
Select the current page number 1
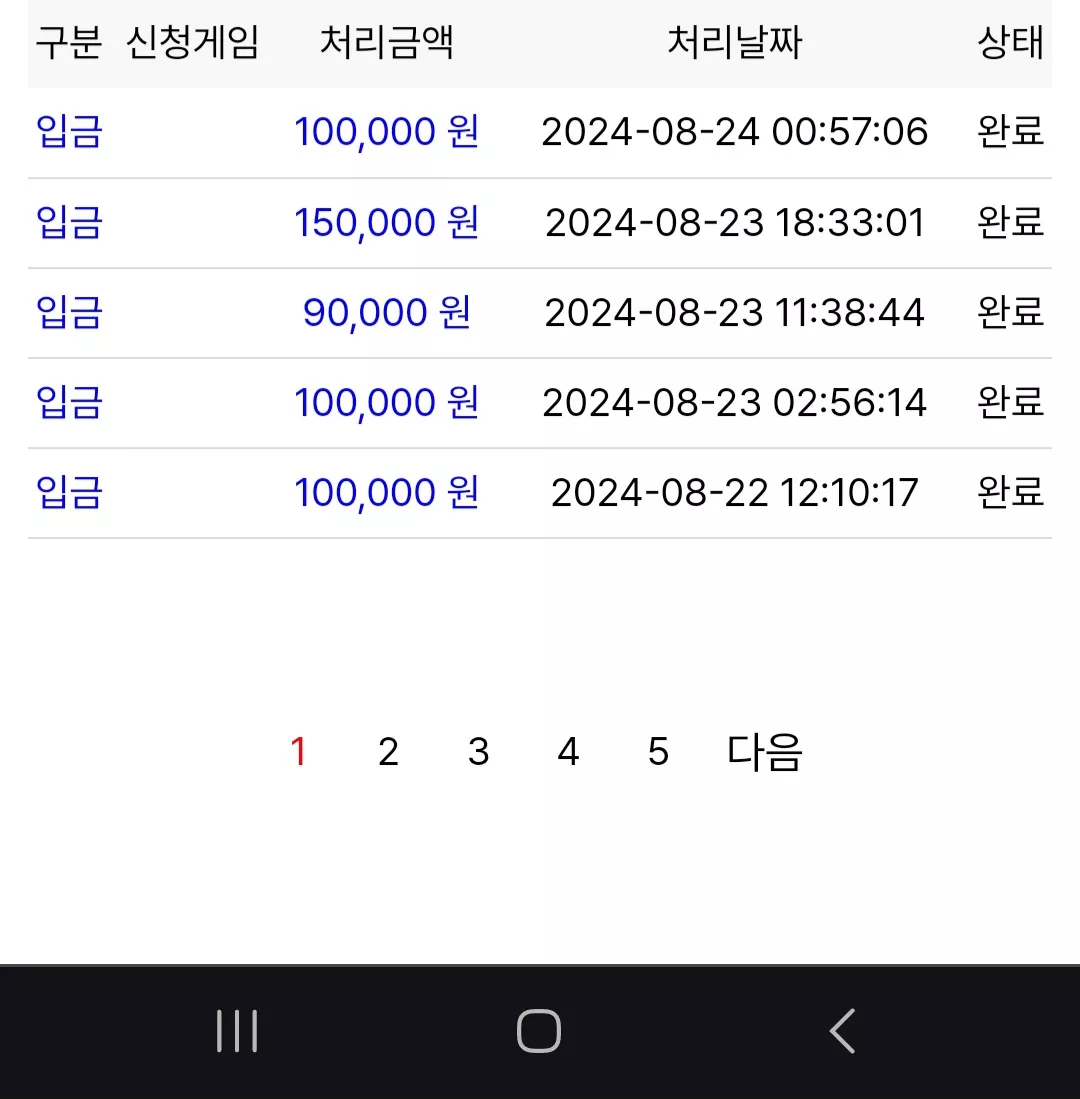(299, 752)
